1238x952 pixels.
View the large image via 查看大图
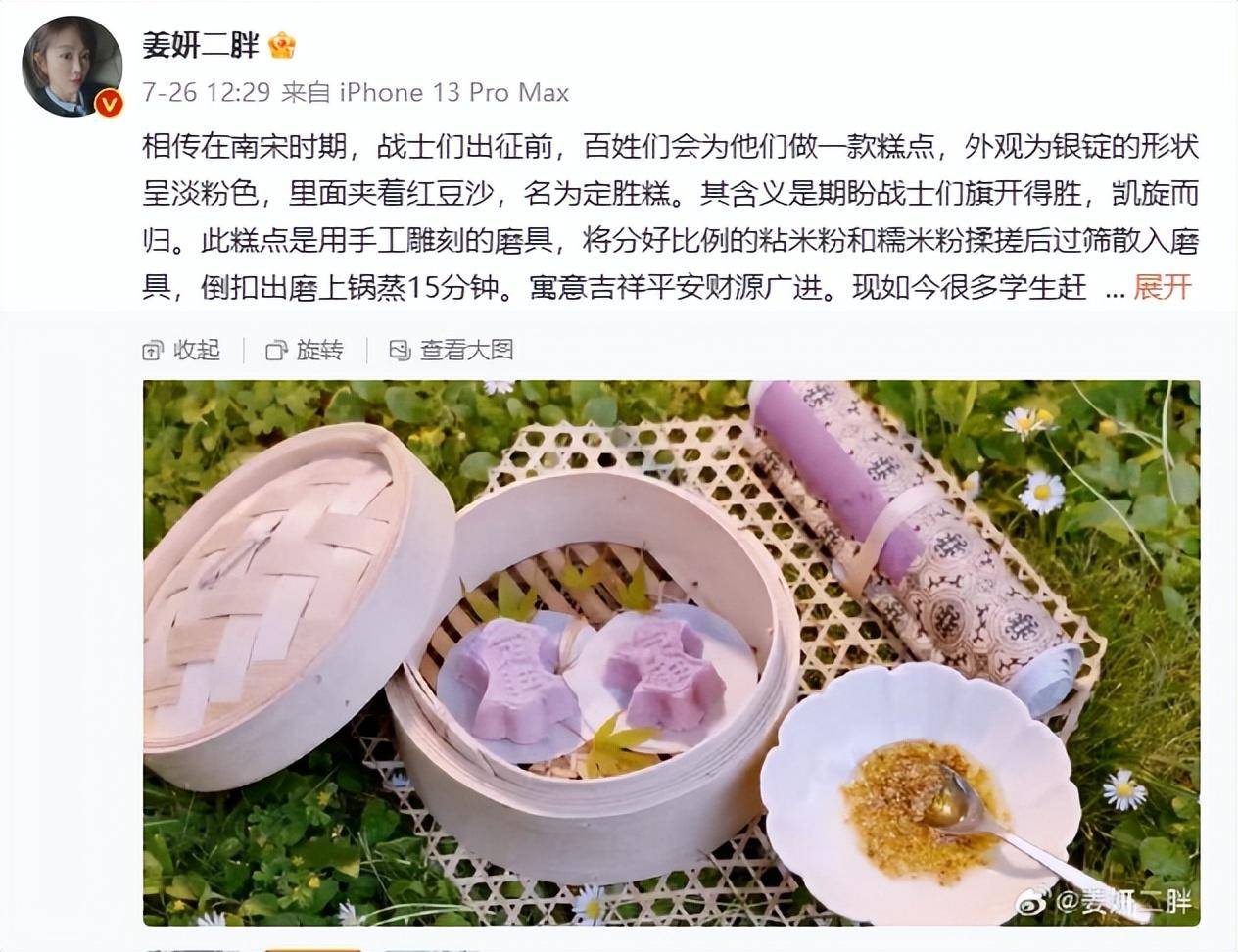452,350
